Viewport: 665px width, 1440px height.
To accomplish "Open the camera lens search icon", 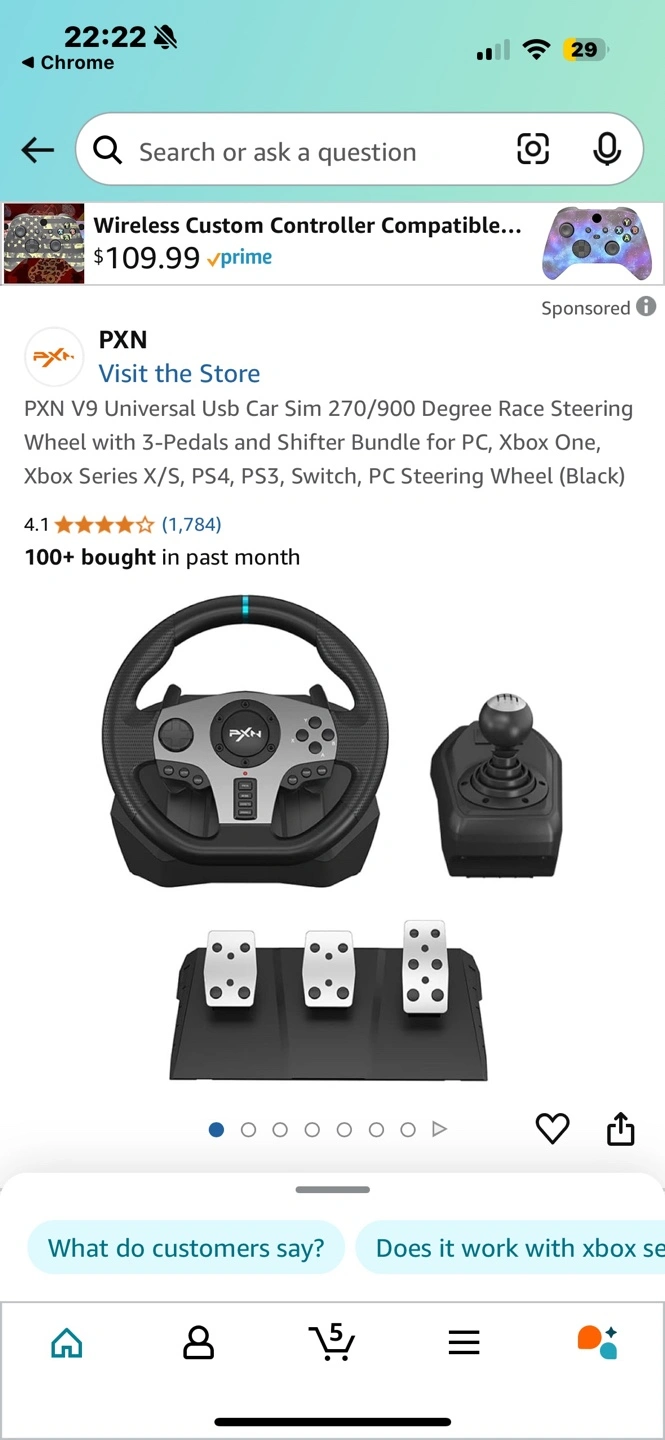I will (x=533, y=150).
